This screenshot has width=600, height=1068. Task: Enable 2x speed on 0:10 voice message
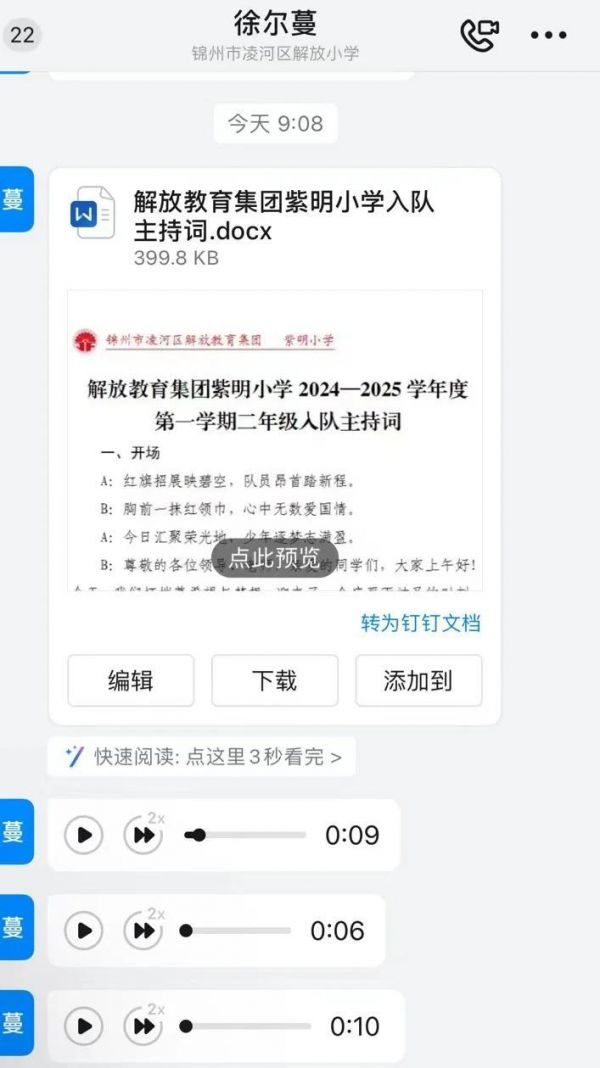144,1026
